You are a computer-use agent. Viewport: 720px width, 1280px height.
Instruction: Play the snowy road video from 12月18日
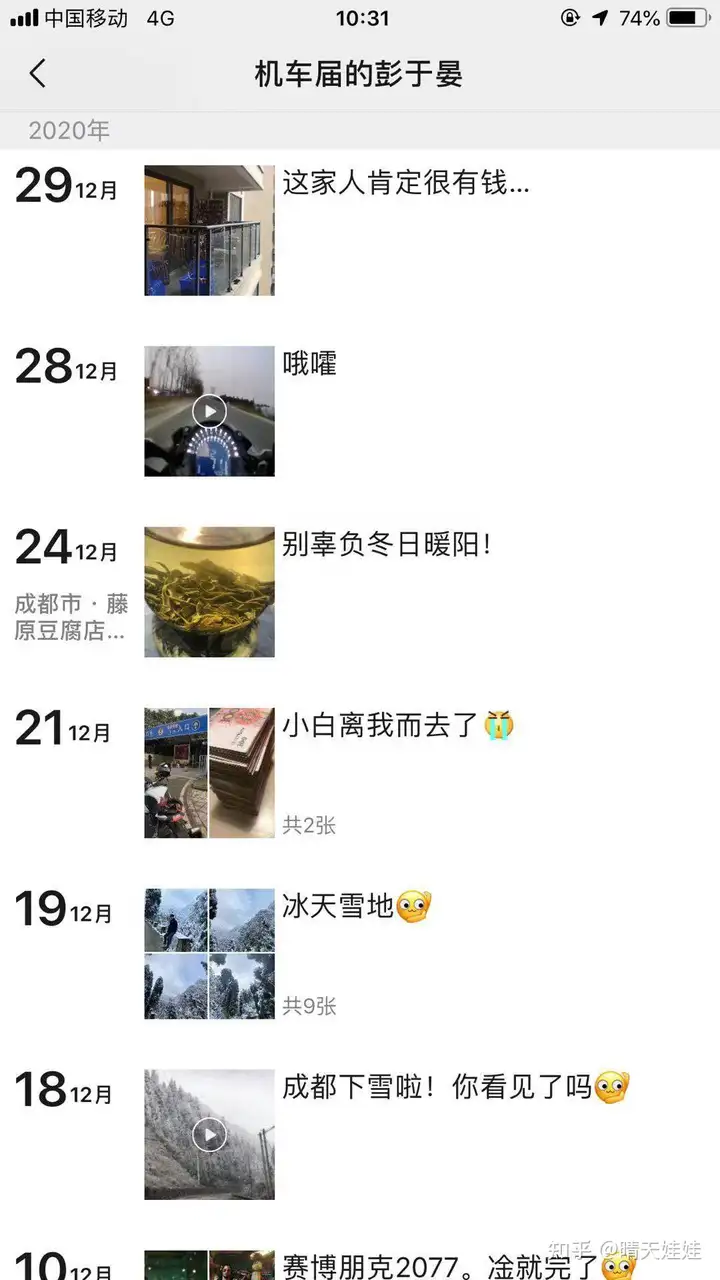coord(209,1134)
